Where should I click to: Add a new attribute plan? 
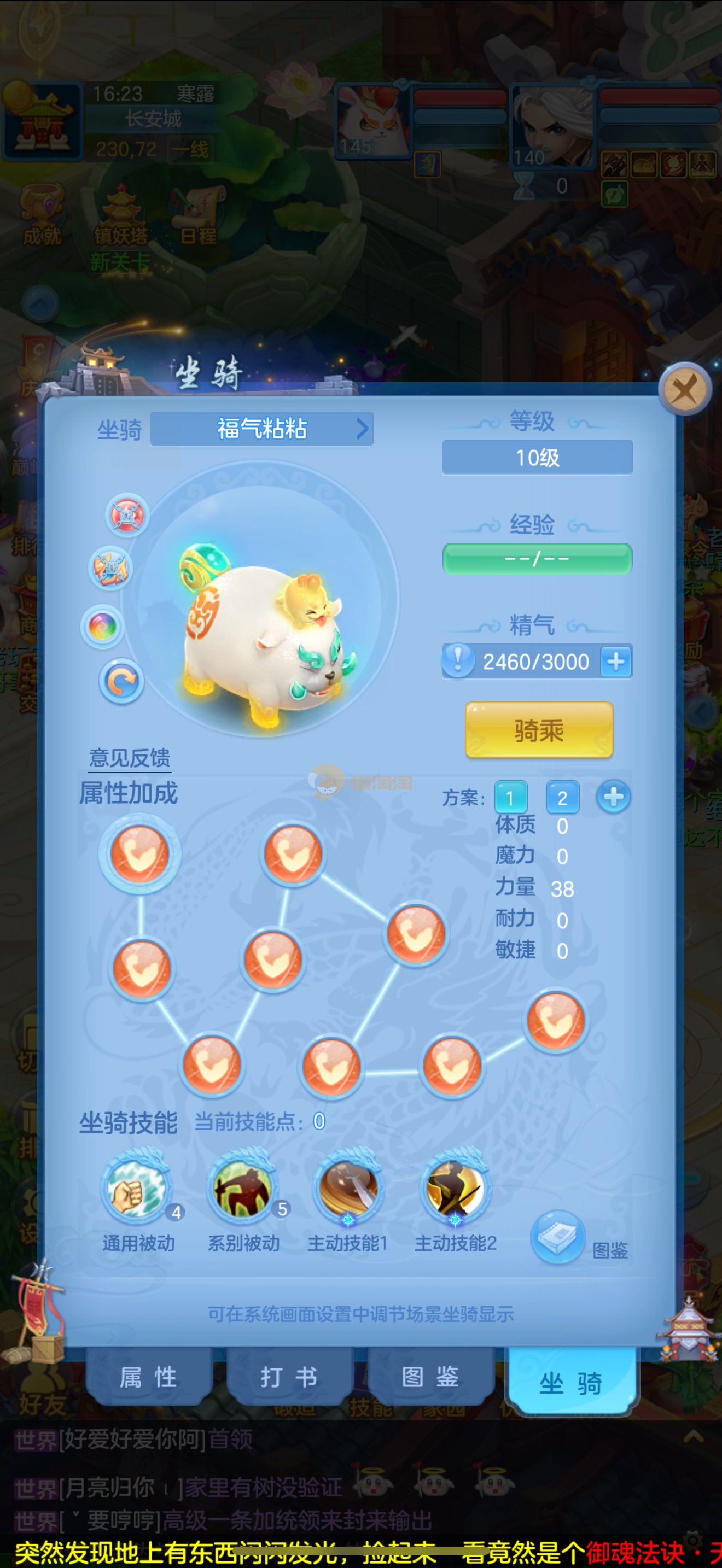tap(613, 796)
